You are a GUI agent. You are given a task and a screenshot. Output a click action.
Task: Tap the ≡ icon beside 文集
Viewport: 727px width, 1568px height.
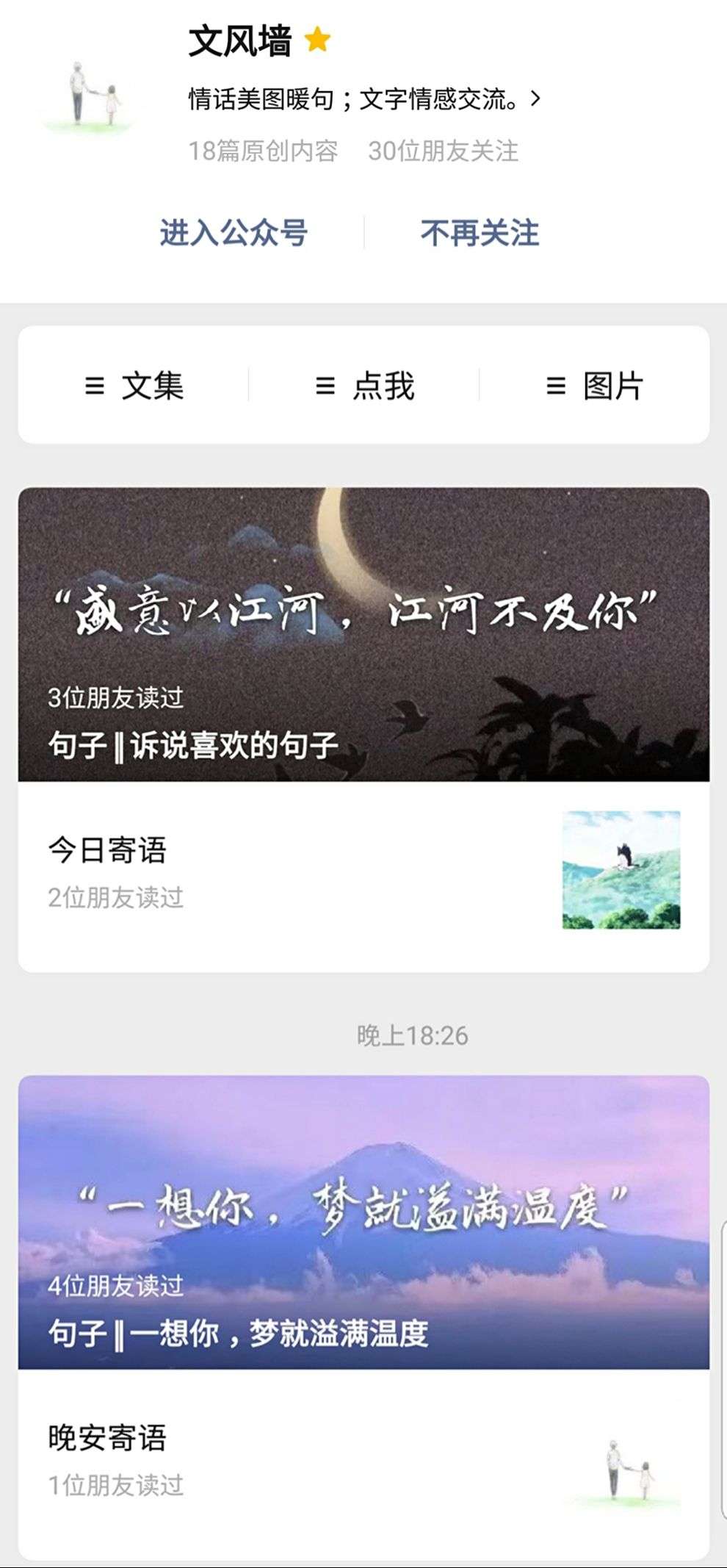pyautogui.click(x=93, y=386)
